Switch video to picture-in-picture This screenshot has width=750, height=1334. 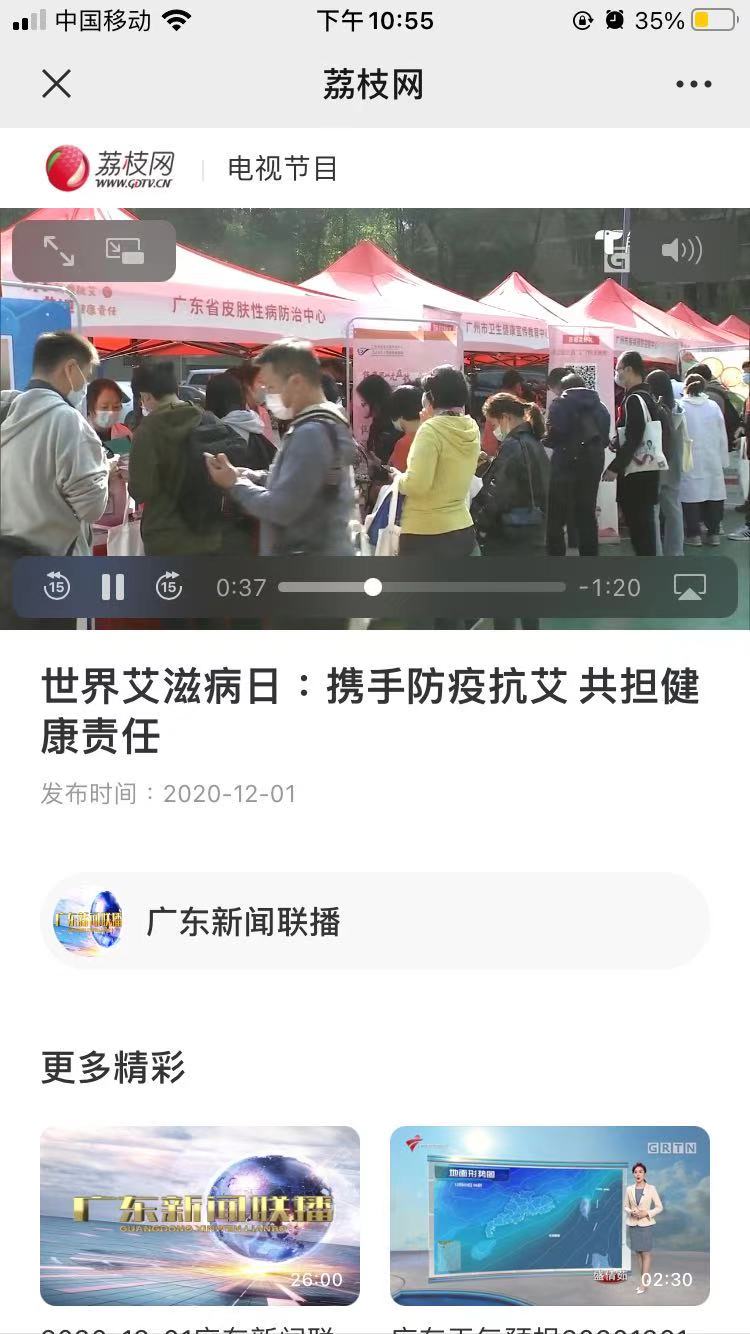click(125, 250)
